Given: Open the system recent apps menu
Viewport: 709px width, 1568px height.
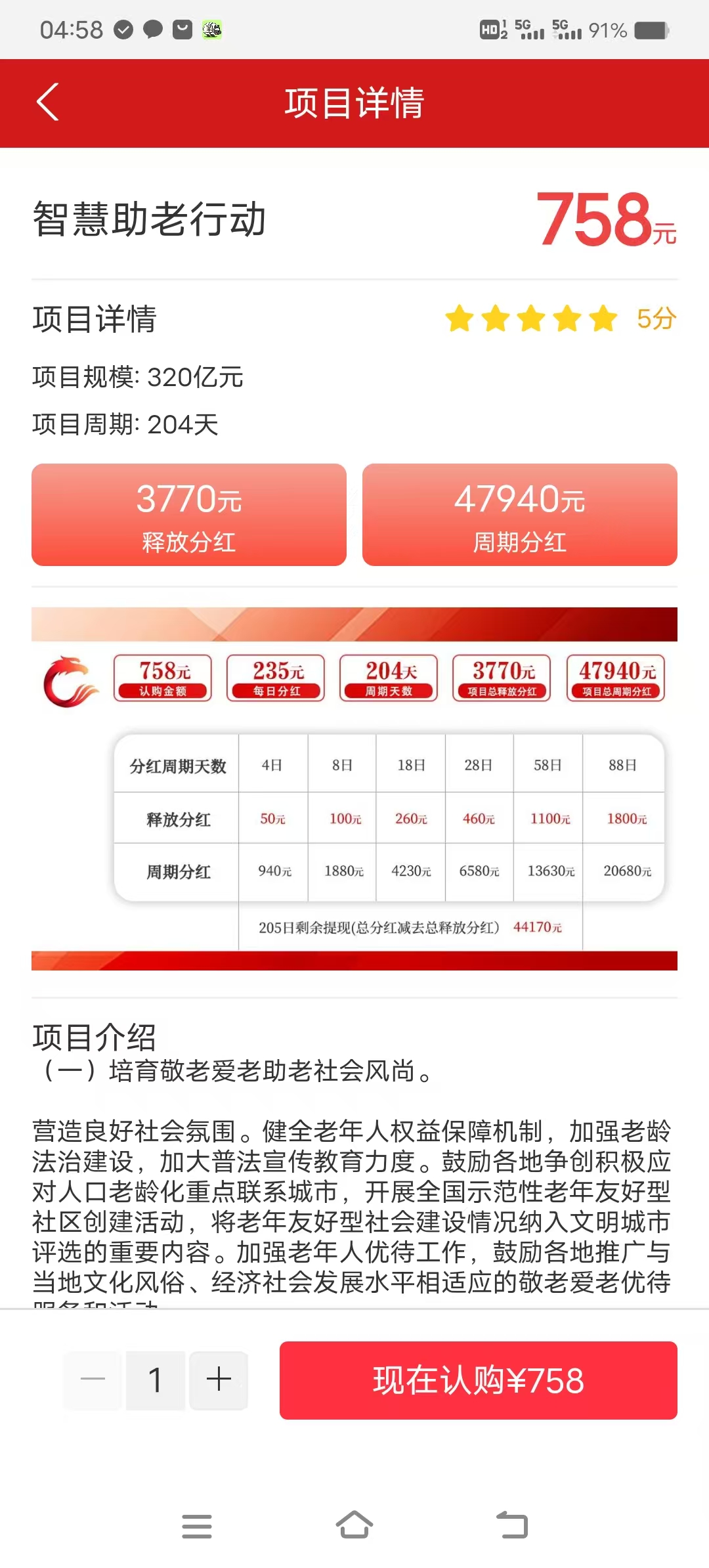Looking at the screenshot, I should (x=197, y=1526).
